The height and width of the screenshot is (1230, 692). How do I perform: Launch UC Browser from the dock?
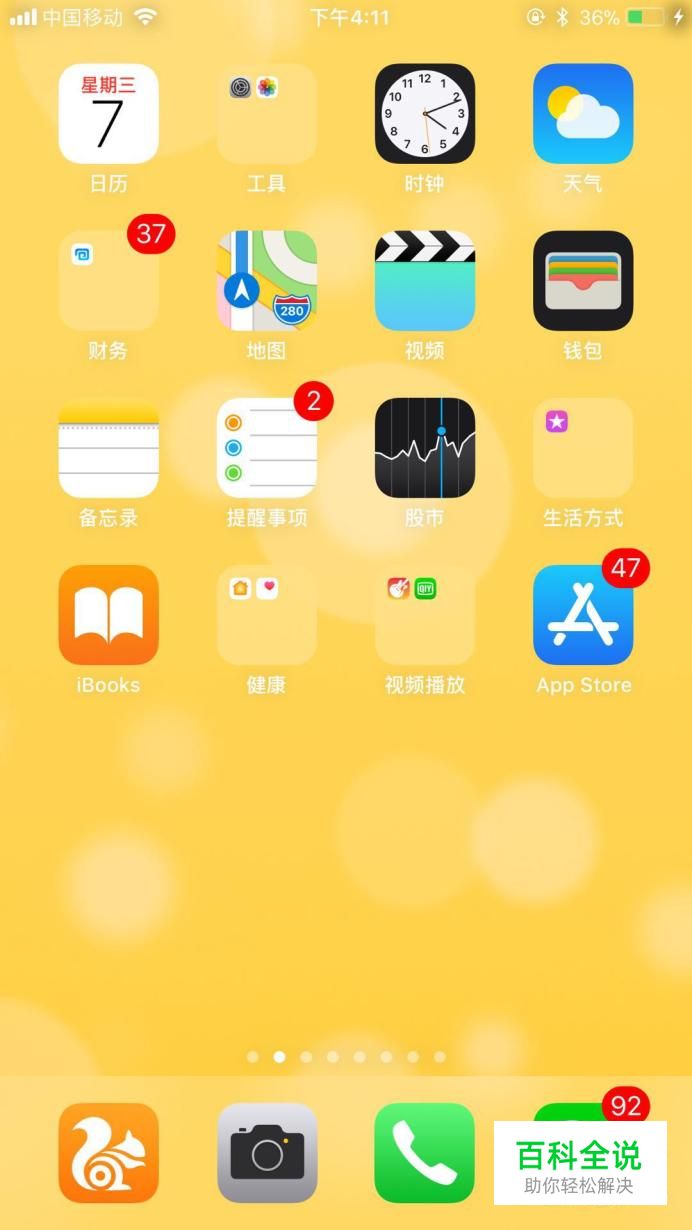pyautogui.click(x=108, y=1153)
